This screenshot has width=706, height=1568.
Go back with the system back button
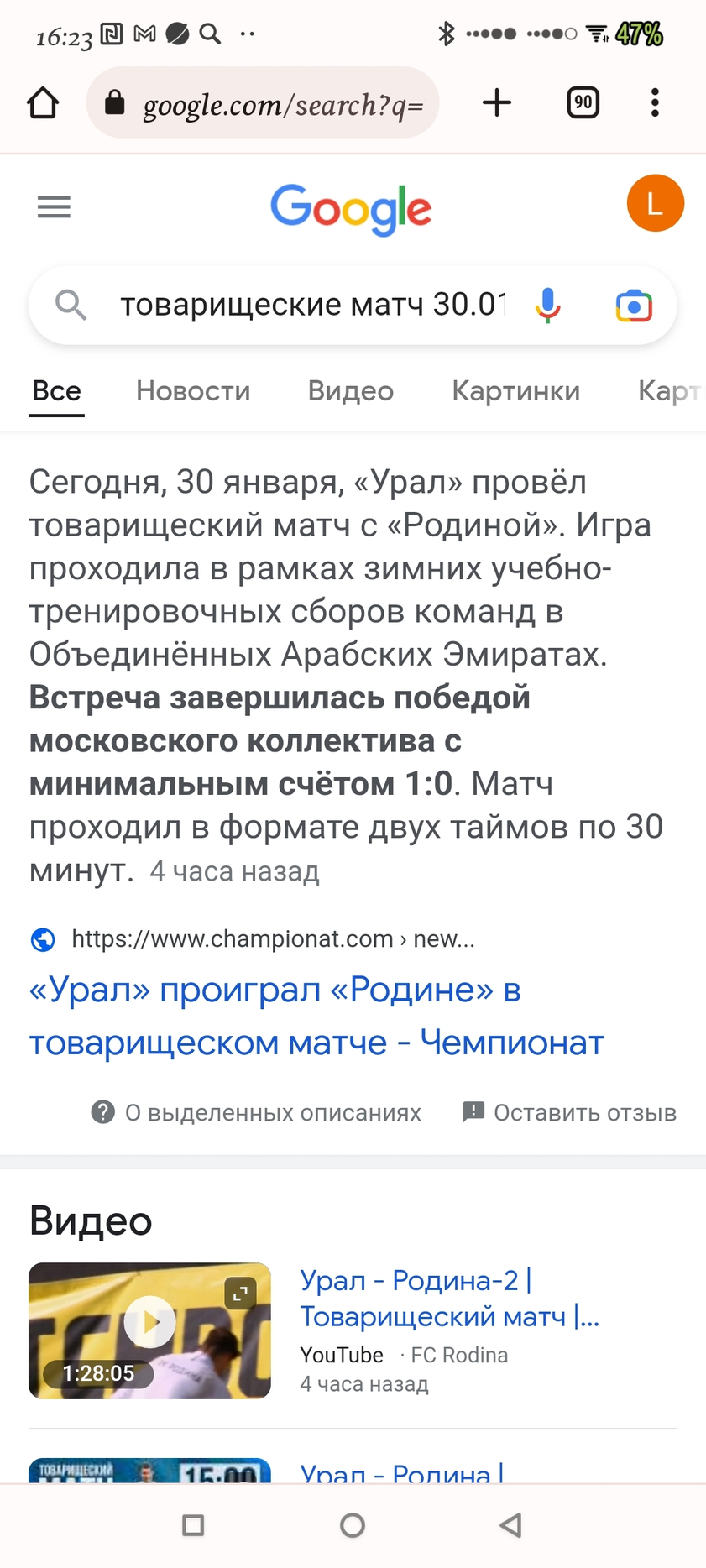[510, 1525]
